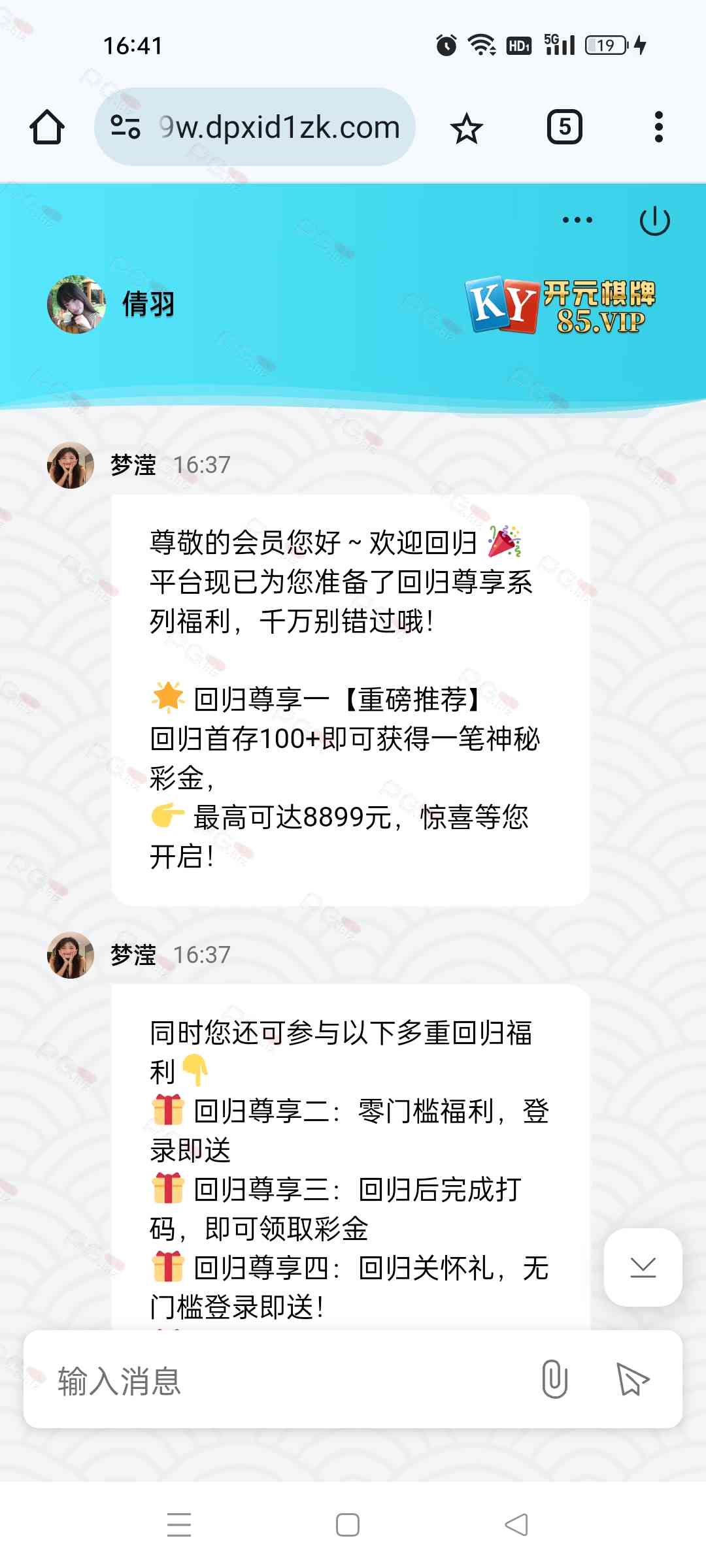Viewport: 706px width, 1568px height.
Task: Open recent apps from the navigation bar
Action: pos(179,1525)
